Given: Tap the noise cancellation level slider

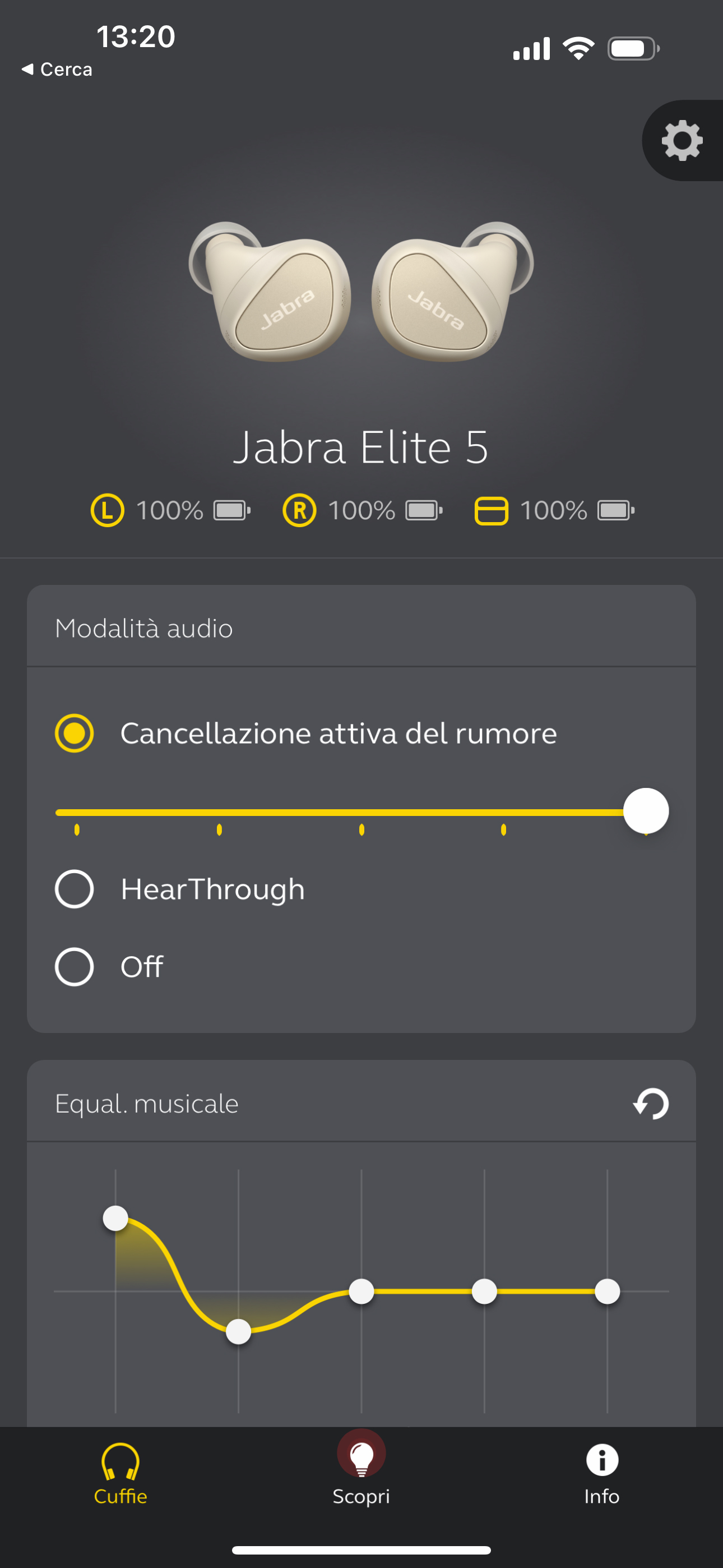Looking at the screenshot, I should coord(361,812).
